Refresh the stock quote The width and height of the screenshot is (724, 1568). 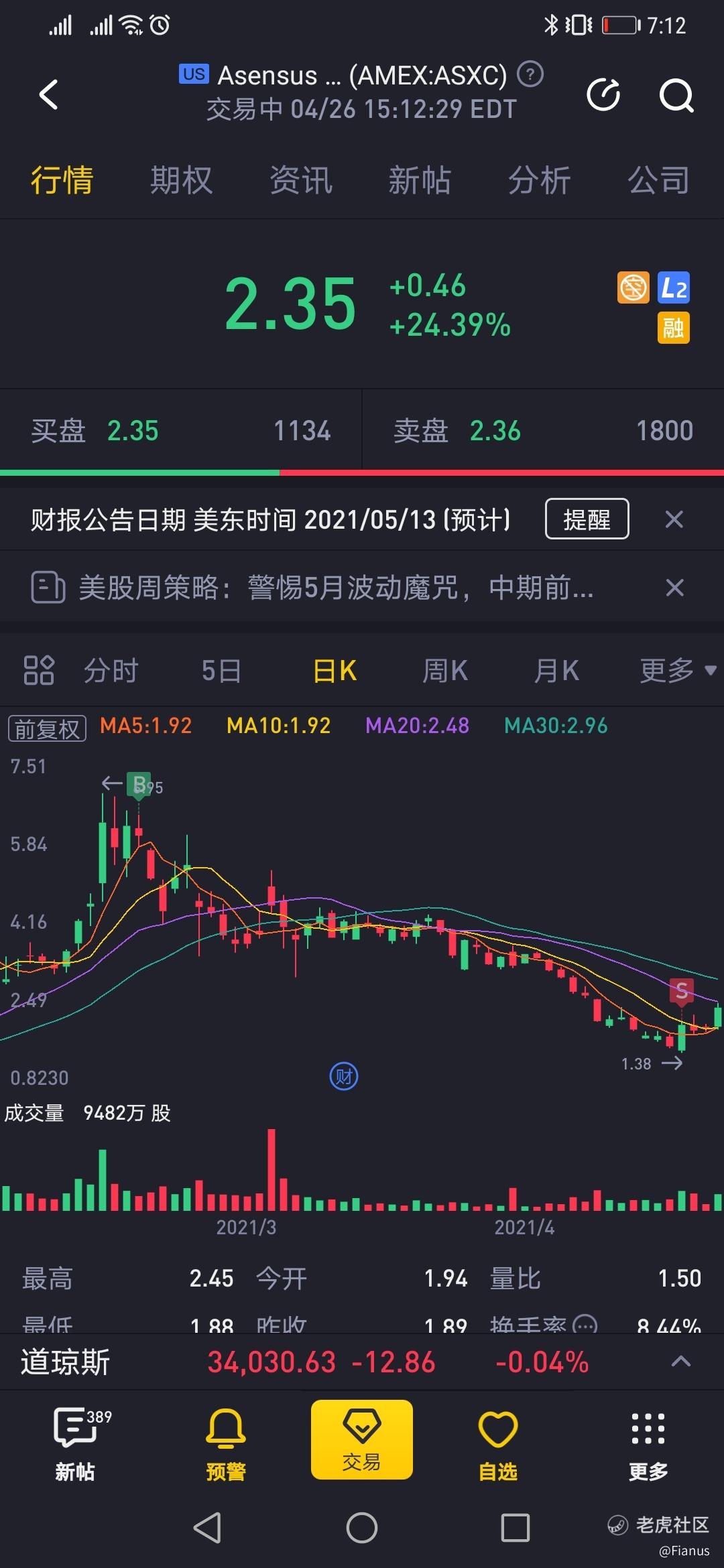603,94
